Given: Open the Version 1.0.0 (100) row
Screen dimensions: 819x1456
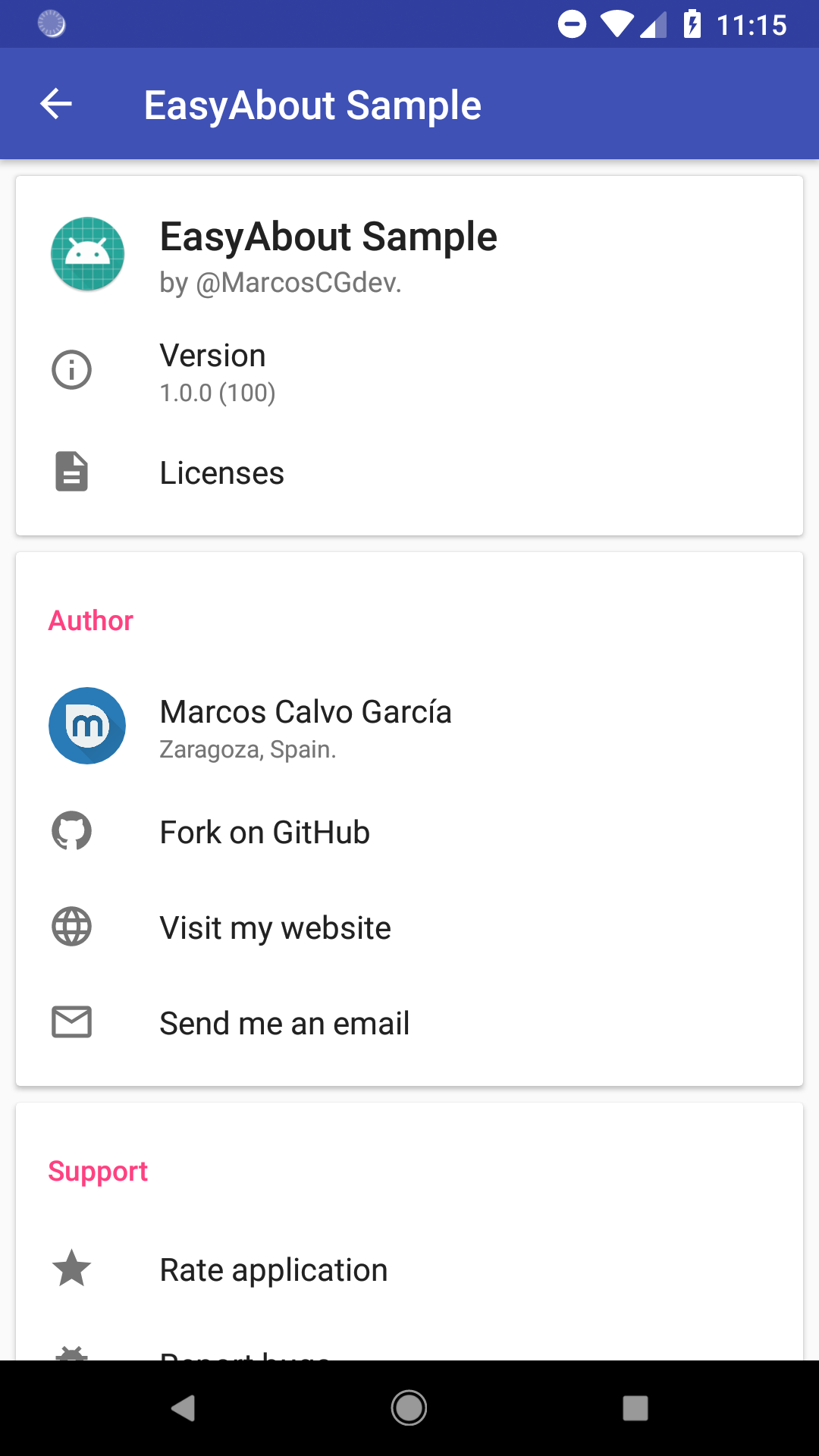Looking at the screenshot, I should [409, 371].
